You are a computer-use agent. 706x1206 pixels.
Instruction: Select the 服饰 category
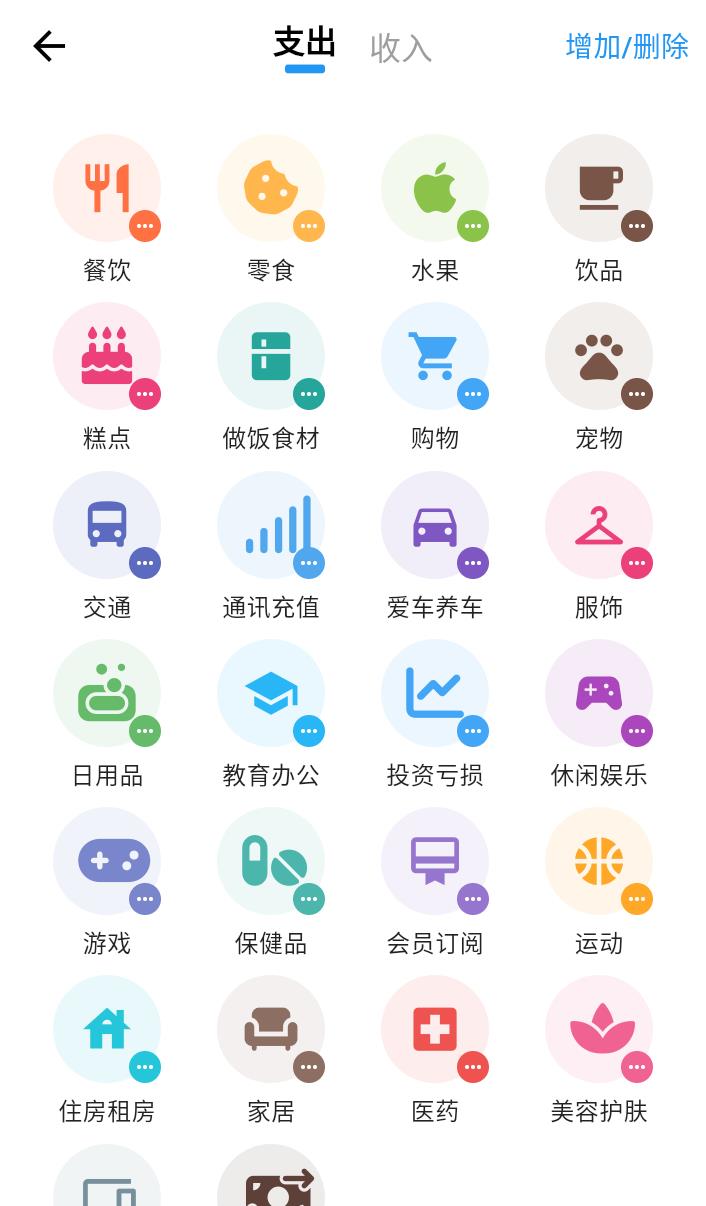click(x=599, y=525)
